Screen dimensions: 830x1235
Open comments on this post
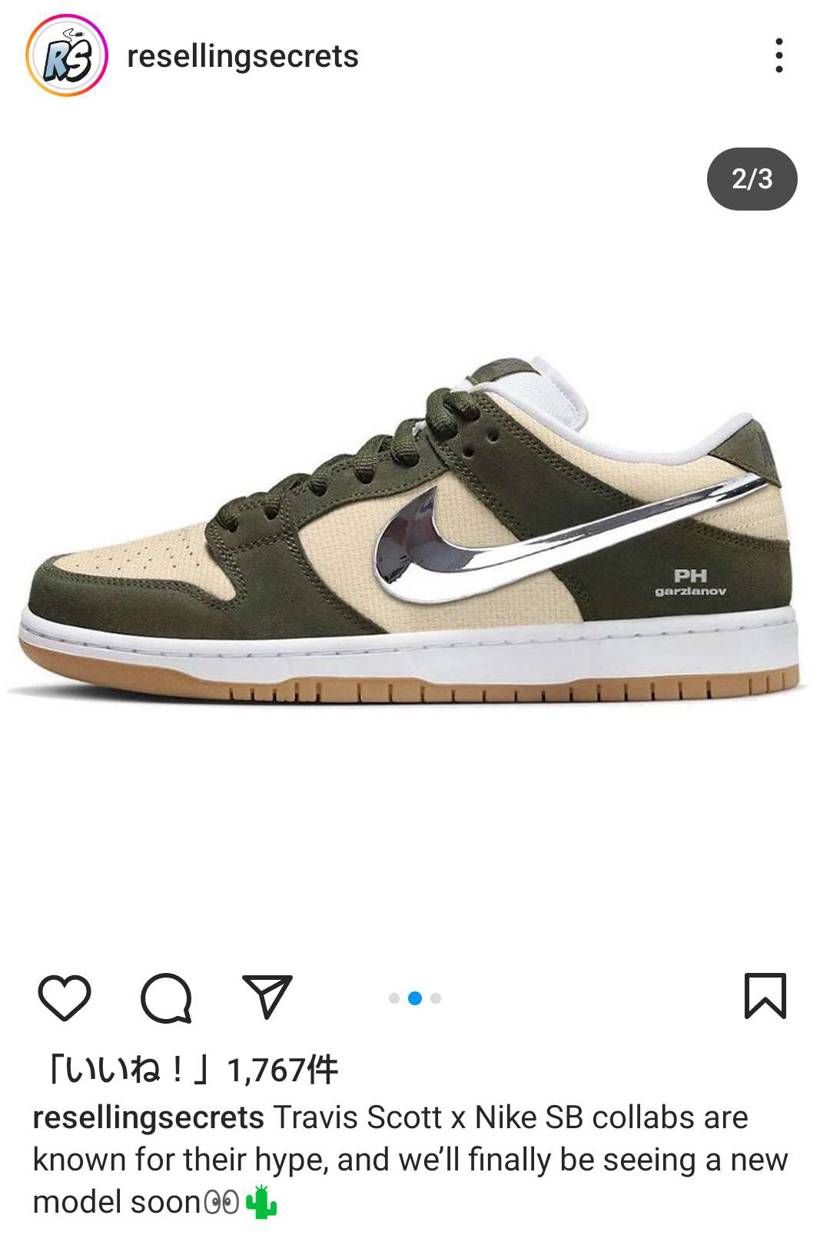click(x=166, y=997)
